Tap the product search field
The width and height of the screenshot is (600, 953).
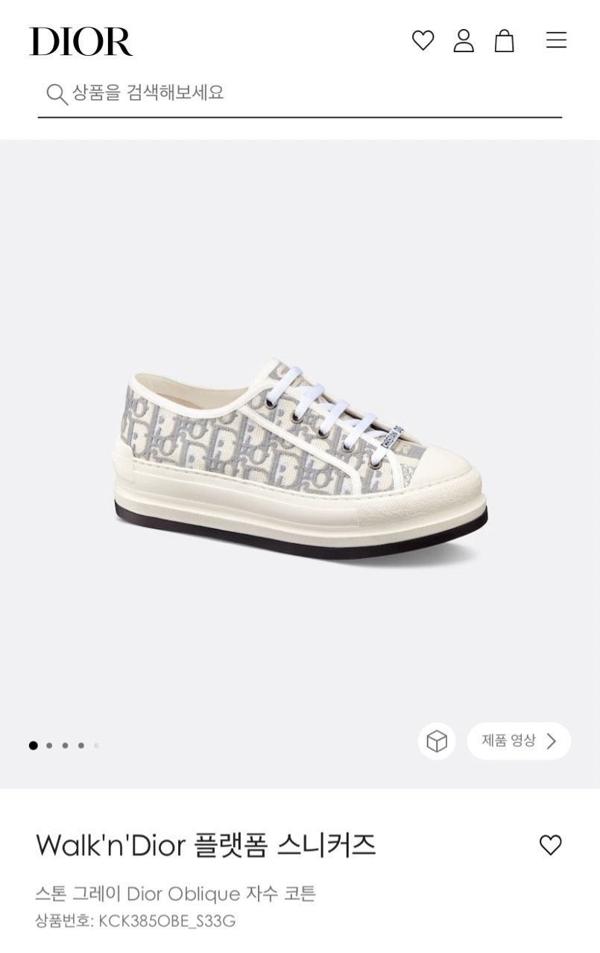300,94
